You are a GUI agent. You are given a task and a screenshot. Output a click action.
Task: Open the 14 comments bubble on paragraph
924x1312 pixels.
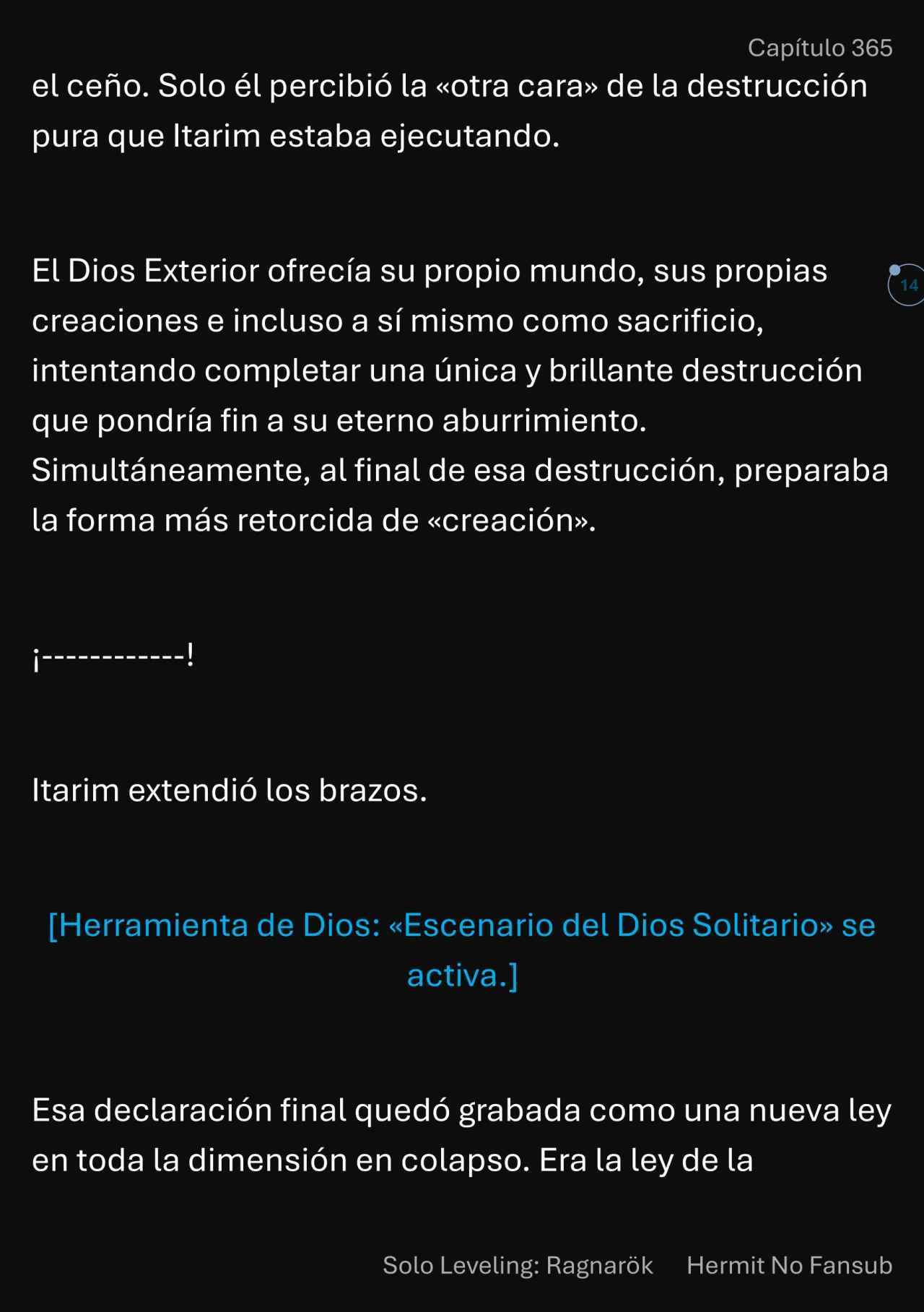coord(907,285)
